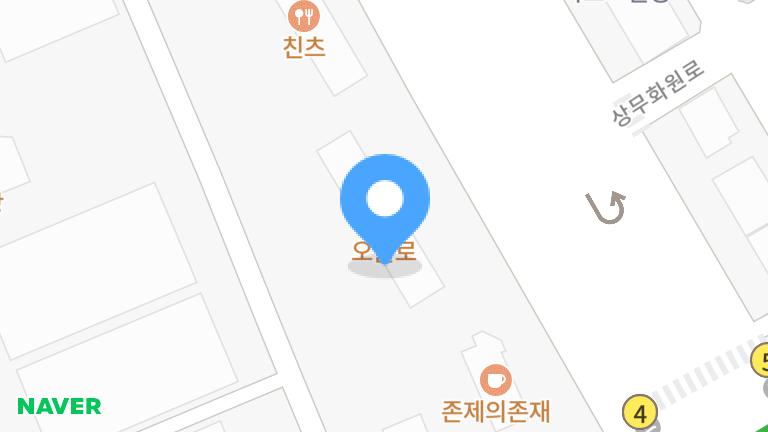This screenshot has height=432, width=768.
Task: Tap the blue location pin
Action: pyautogui.click(x=385, y=200)
